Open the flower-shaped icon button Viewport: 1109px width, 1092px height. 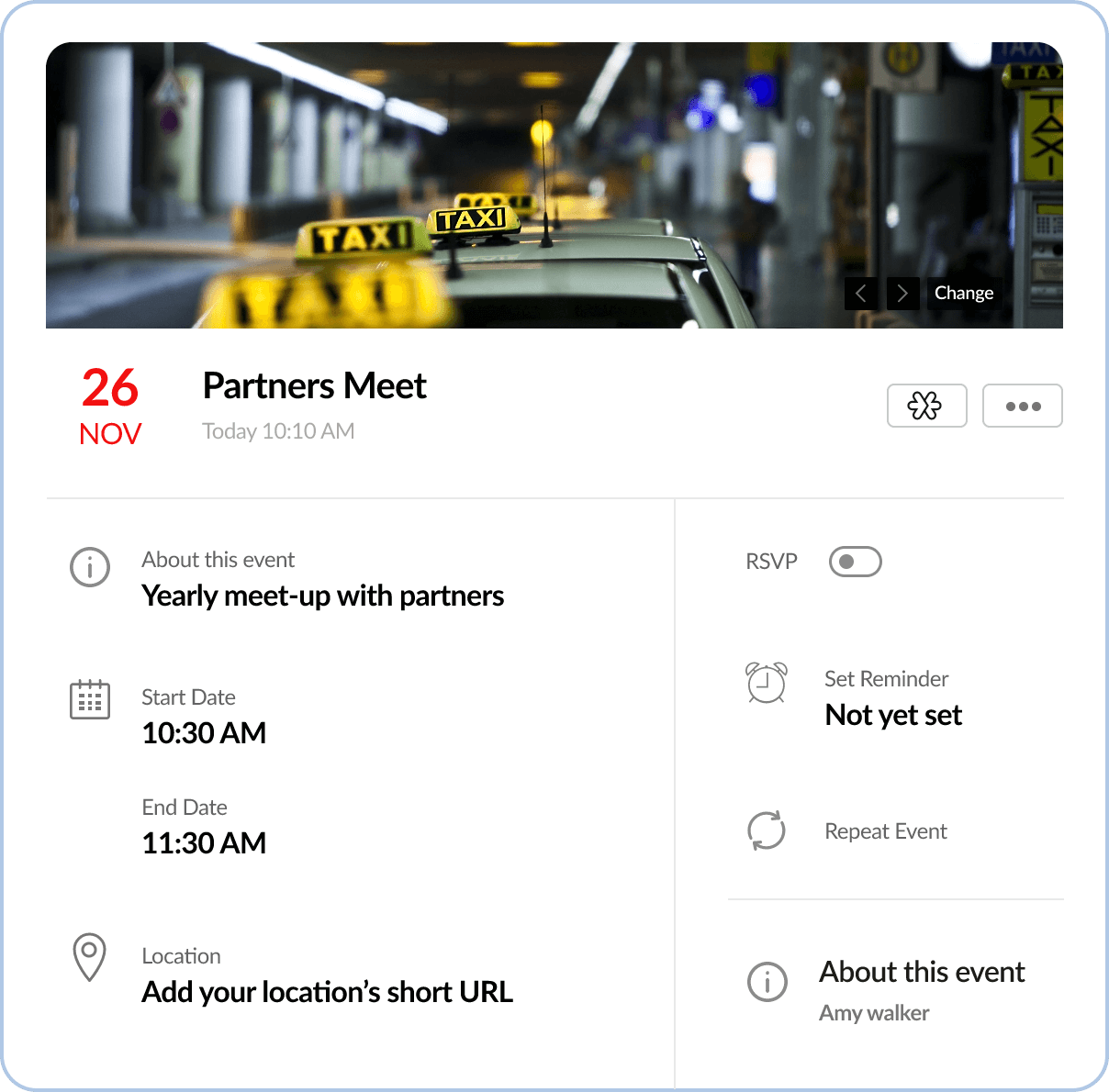pyautogui.click(x=926, y=406)
